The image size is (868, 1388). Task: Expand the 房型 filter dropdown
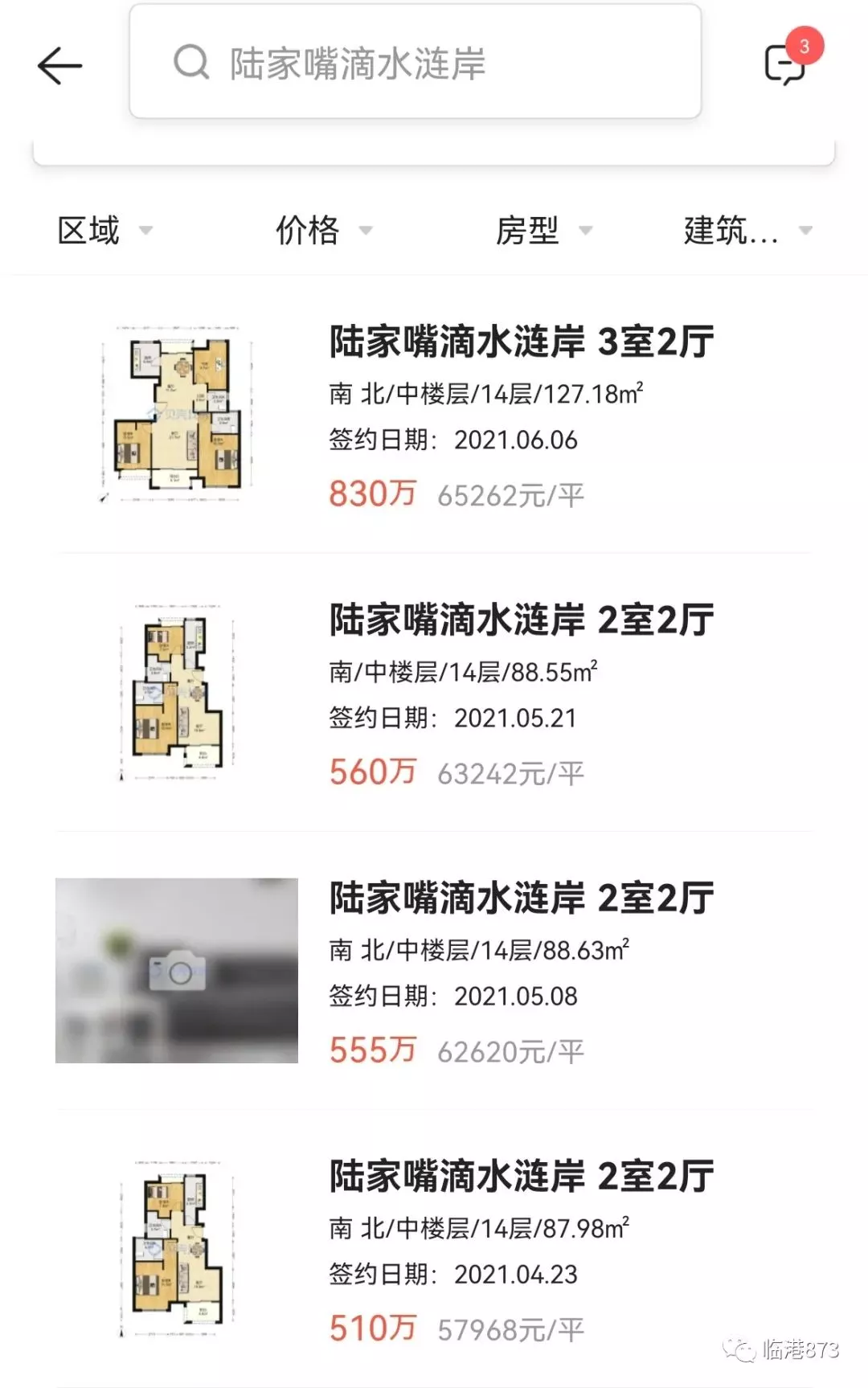tap(543, 231)
